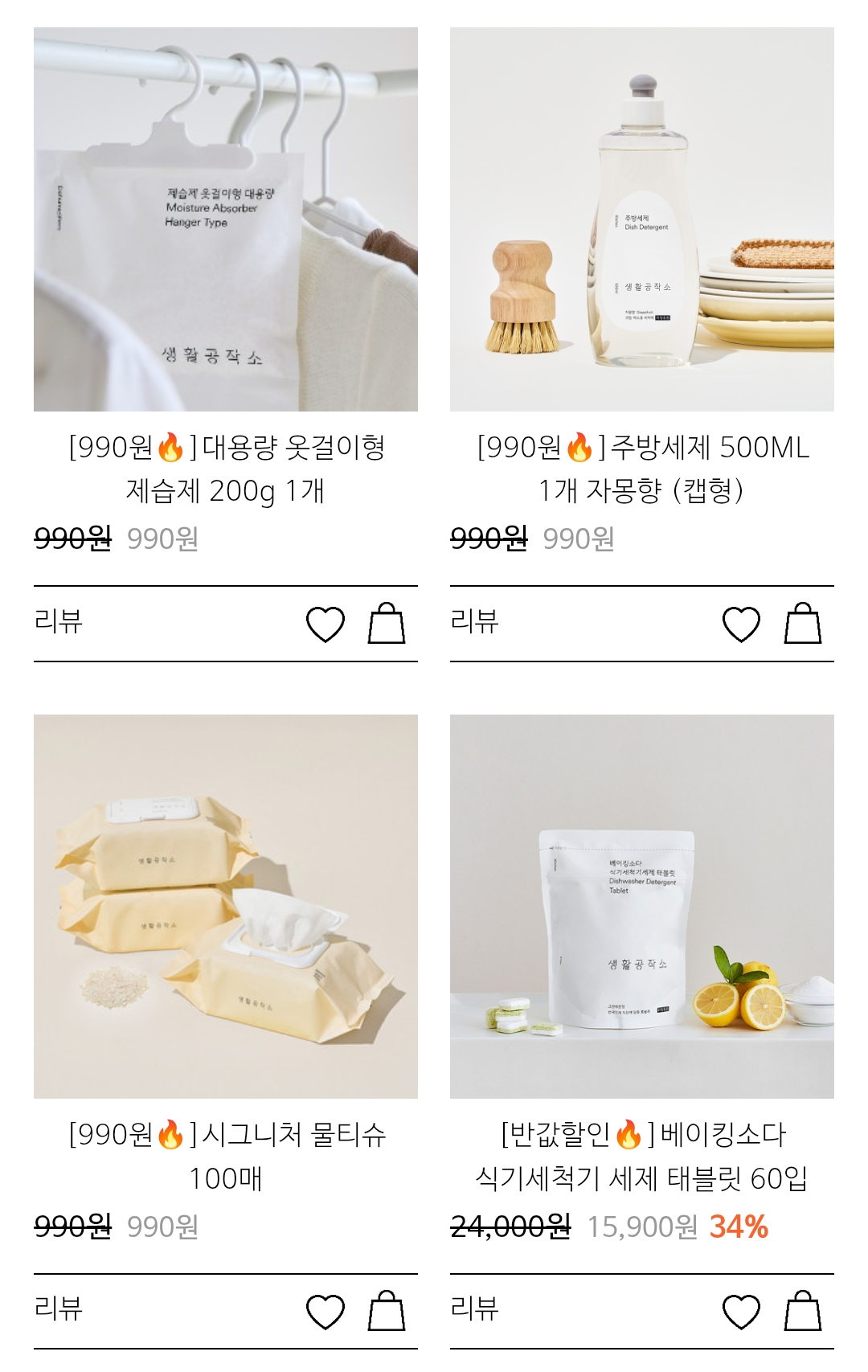Open the 시그니처 물티슈 100매 product image
The width and height of the screenshot is (868, 1372).
226,907
